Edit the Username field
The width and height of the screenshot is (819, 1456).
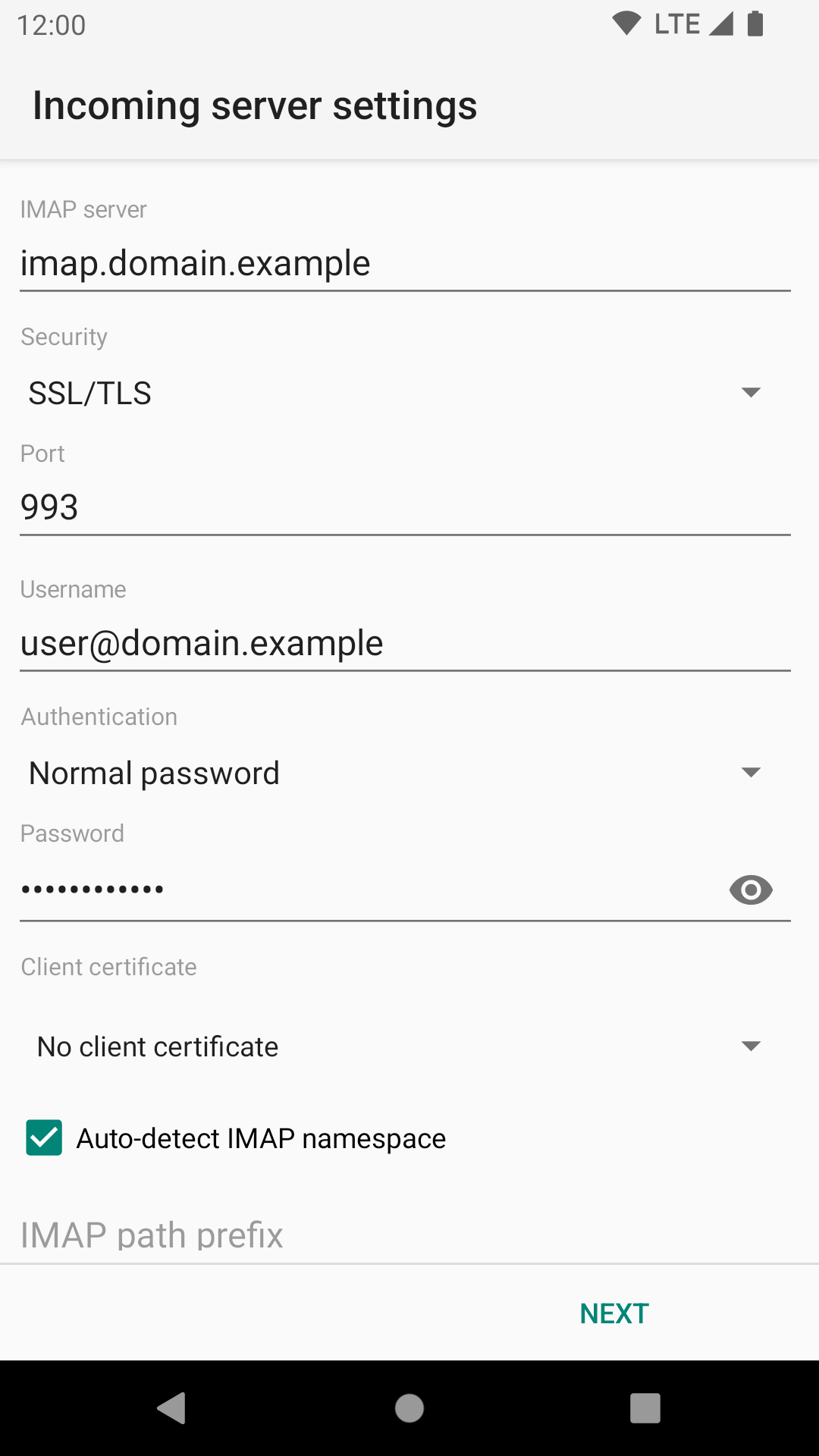(x=405, y=644)
